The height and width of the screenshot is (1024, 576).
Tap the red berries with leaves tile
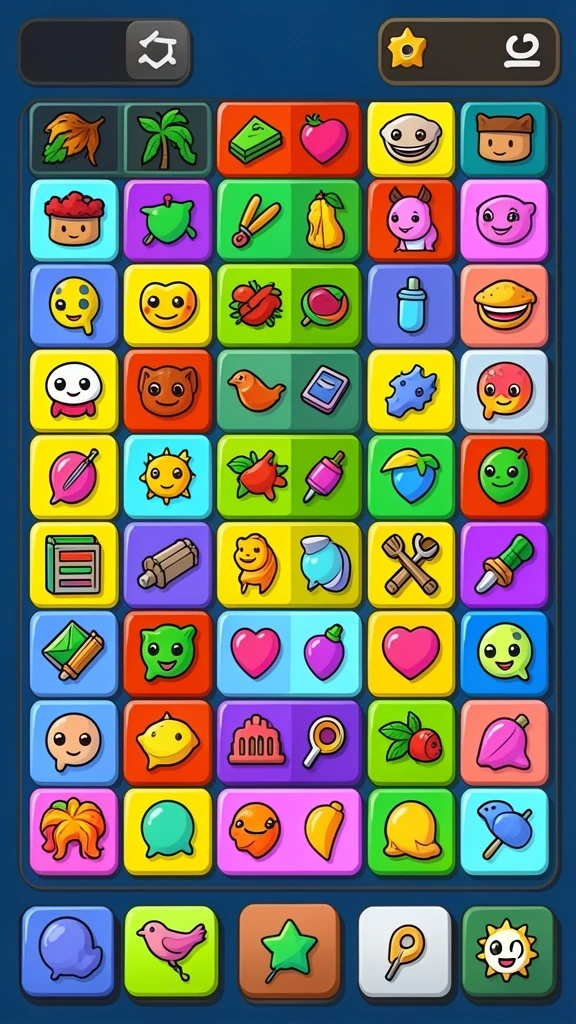click(x=411, y=743)
